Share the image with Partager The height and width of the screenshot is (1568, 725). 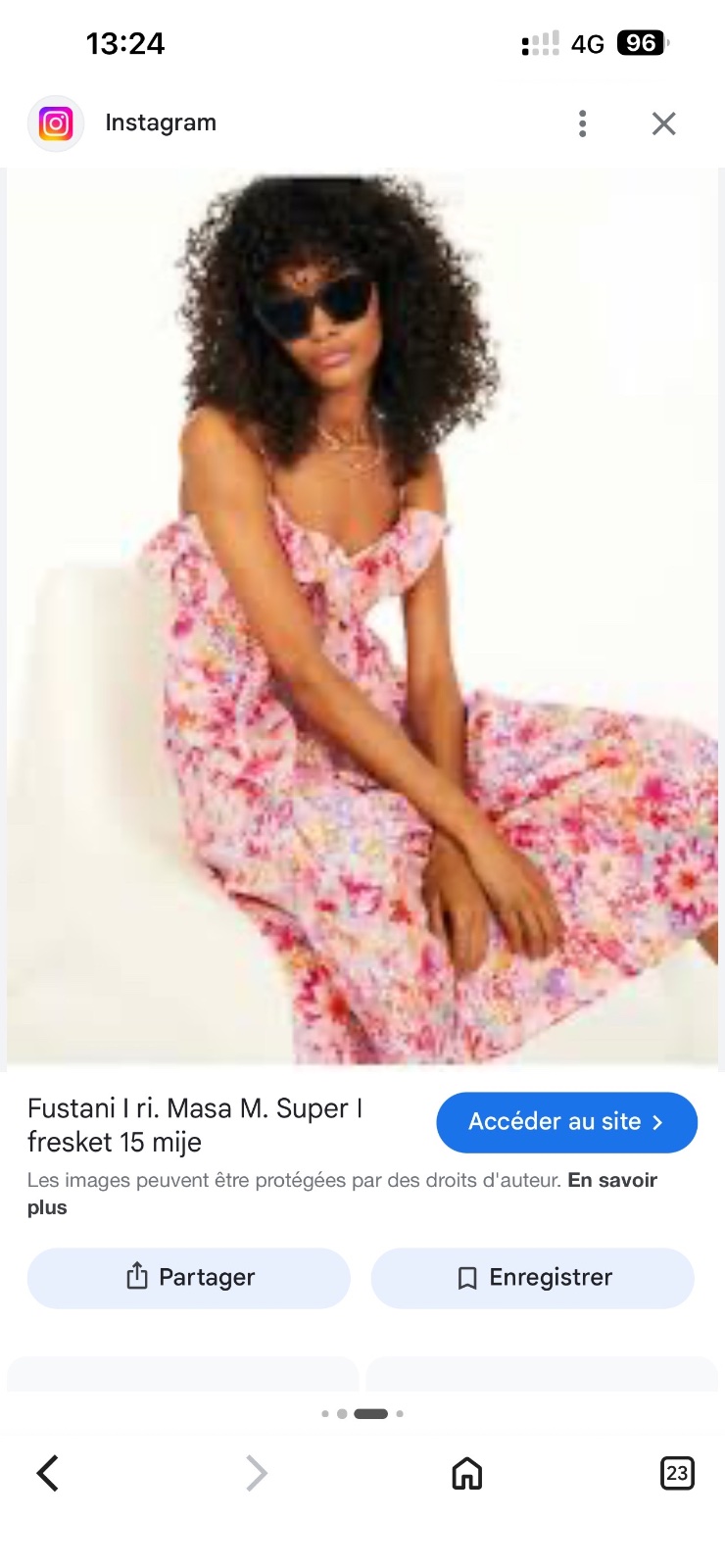(188, 1278)
